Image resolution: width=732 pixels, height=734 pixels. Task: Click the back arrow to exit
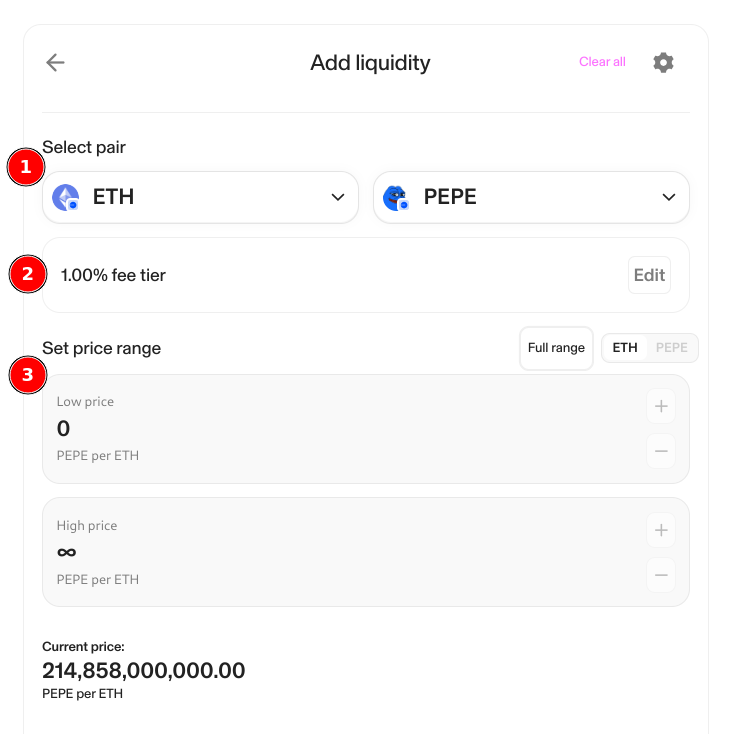(55, 62)
